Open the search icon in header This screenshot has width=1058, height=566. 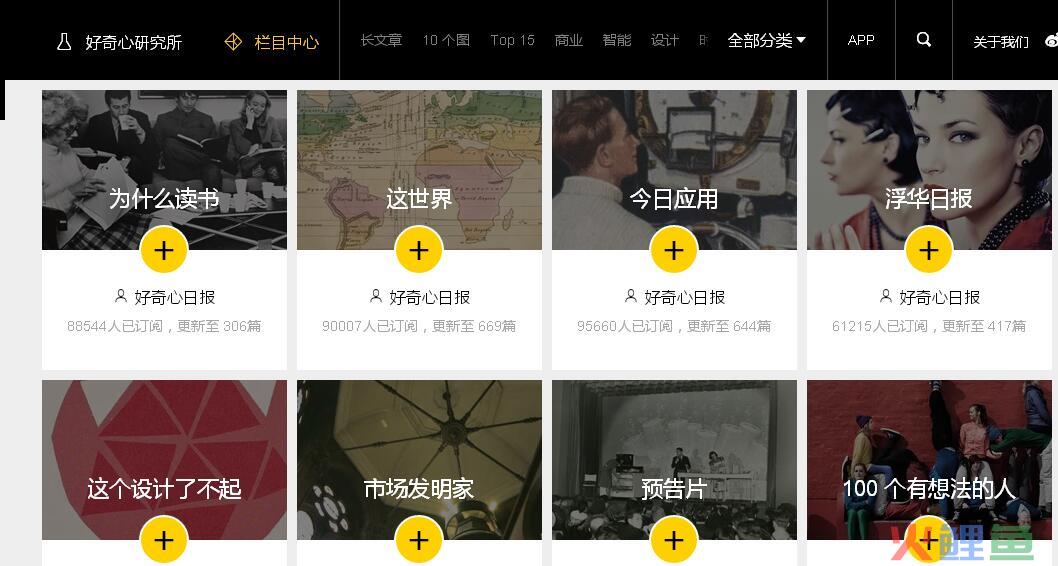(x=923, y=40)
